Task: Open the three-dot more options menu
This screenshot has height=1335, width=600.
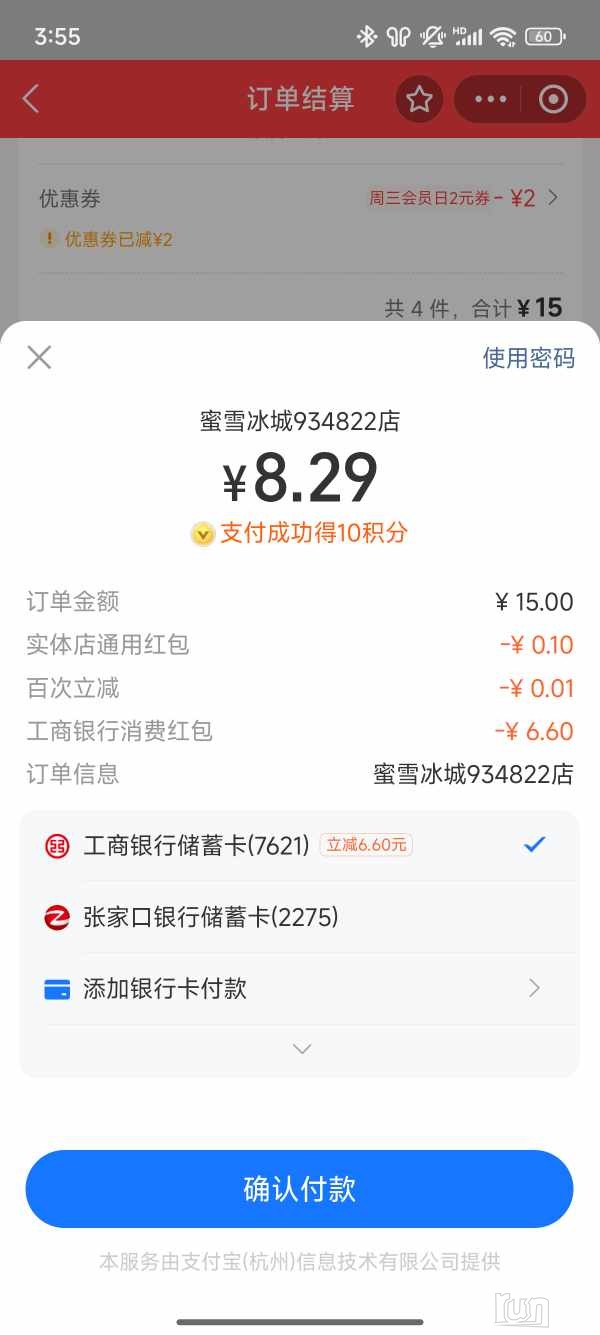Action: (491, 99)
